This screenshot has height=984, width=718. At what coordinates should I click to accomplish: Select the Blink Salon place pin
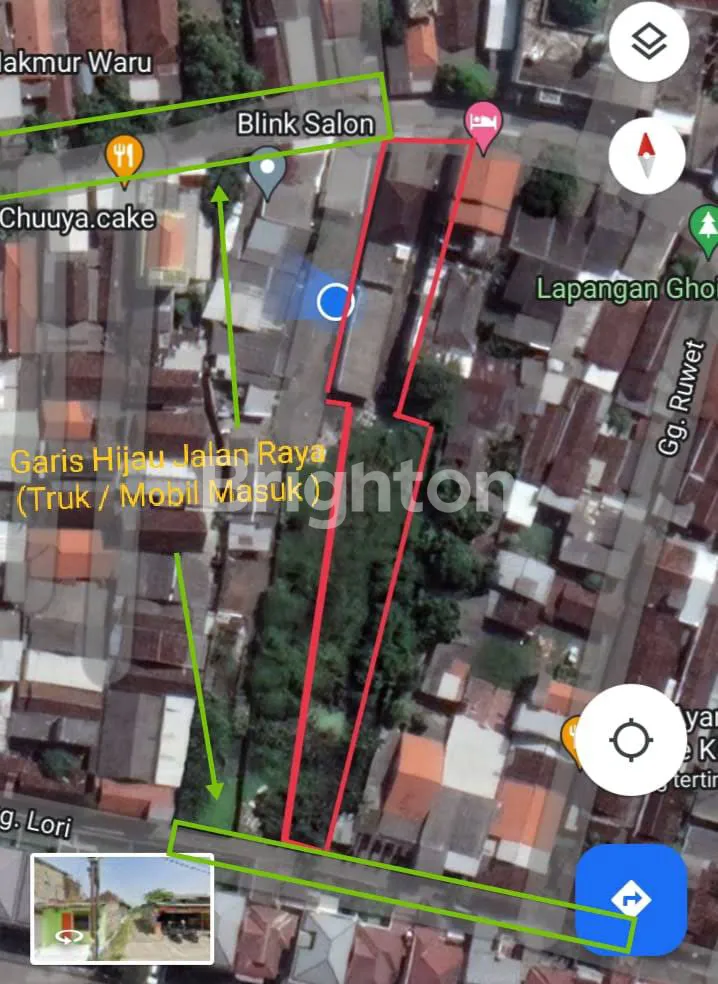click(x=267, y=171)
